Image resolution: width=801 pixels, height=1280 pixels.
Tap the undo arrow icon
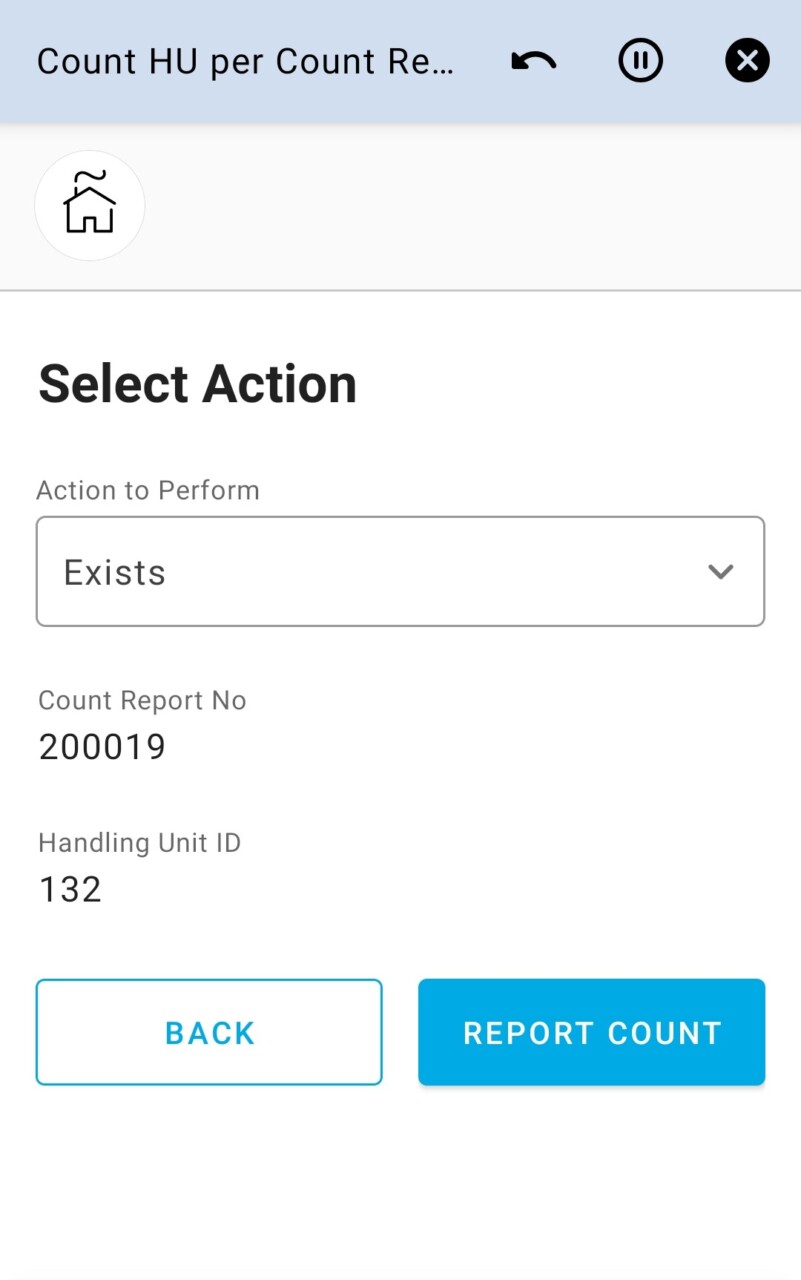pyautogui.click(x=534, y=61)
